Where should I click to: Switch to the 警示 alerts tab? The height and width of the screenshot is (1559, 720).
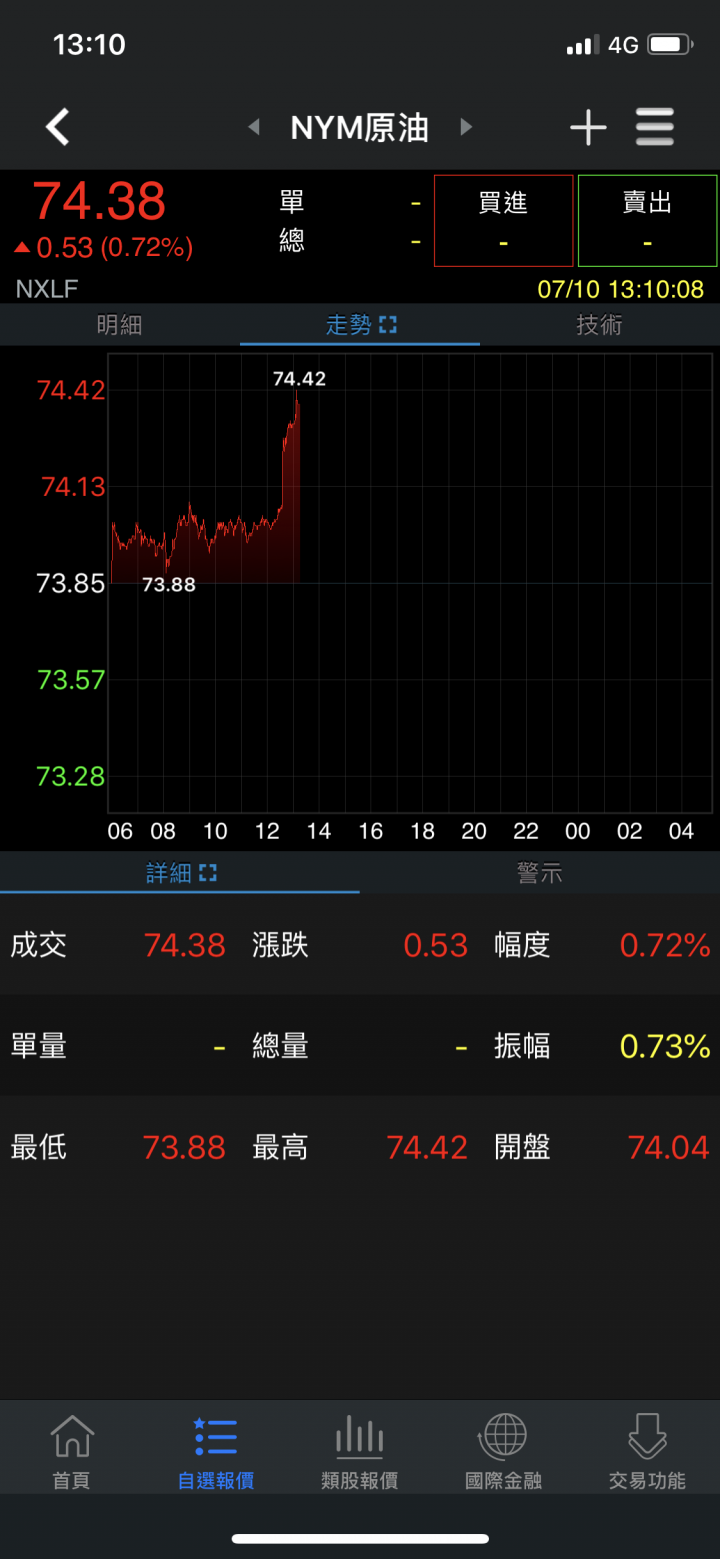tap(540, 873)
